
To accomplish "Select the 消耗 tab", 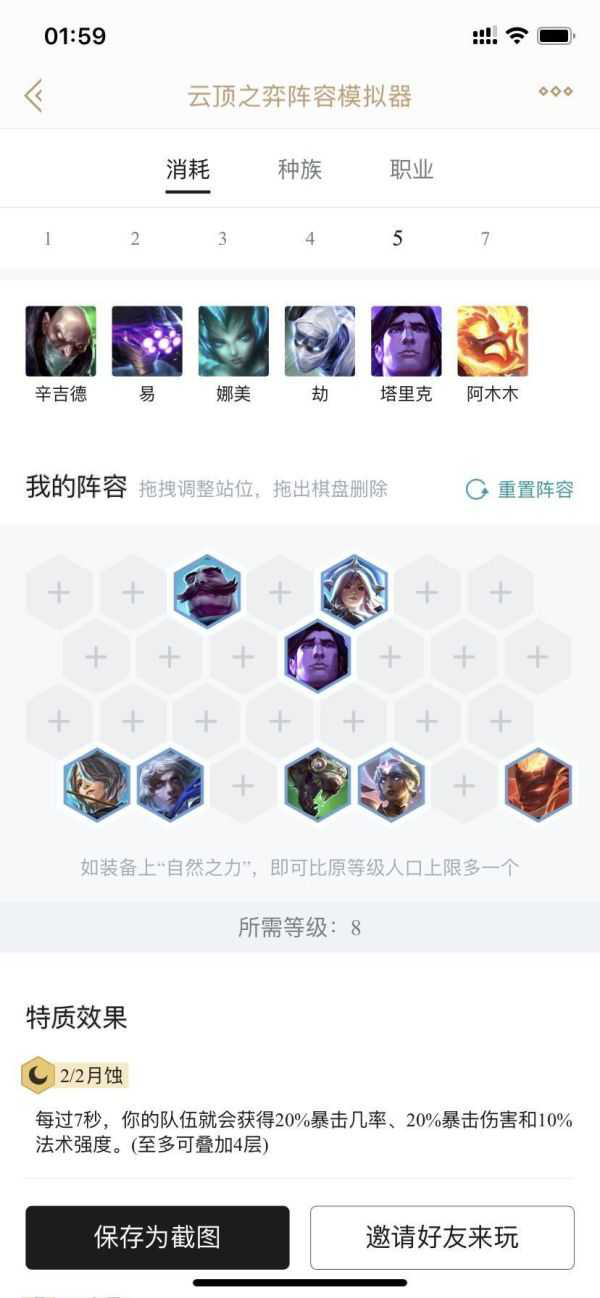I will (188, 169).
